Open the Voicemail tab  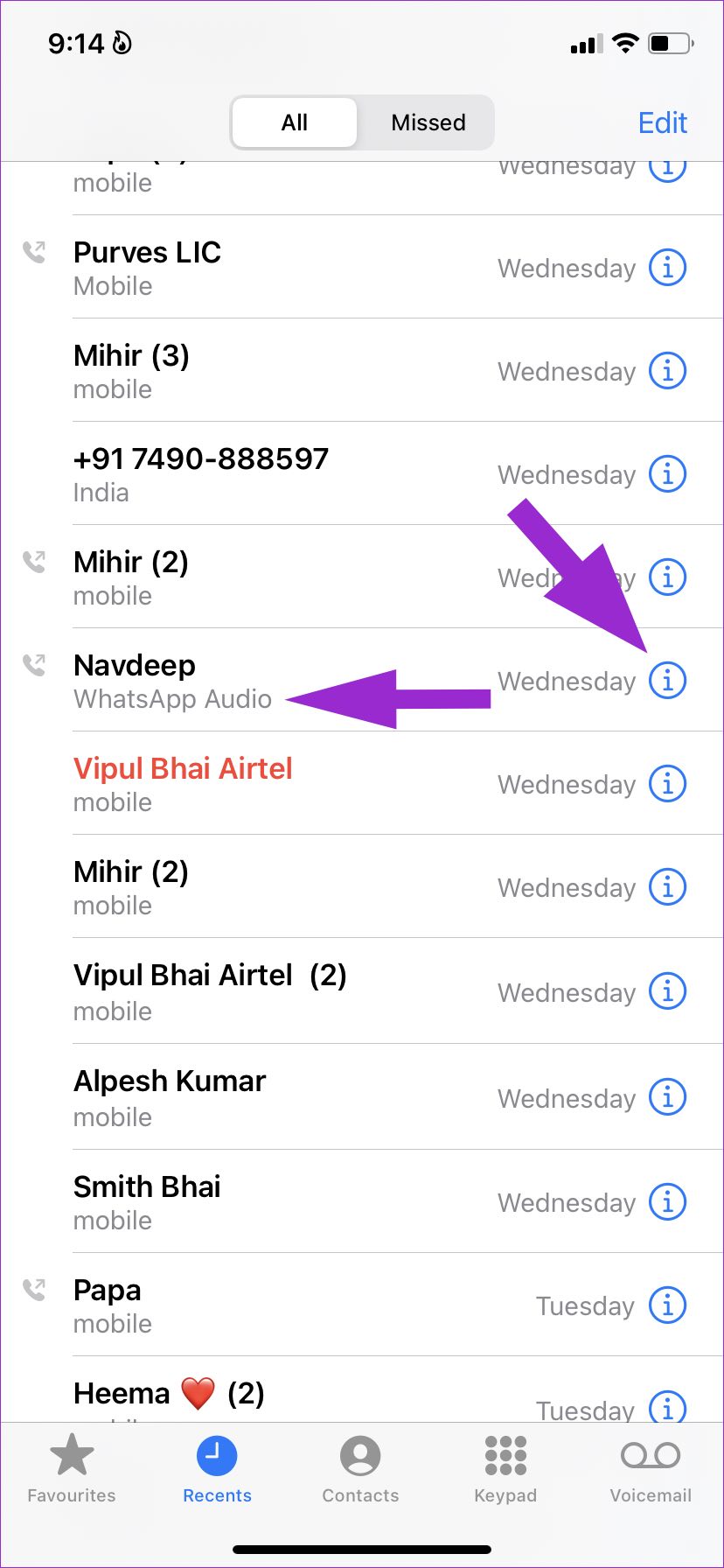pos(651,1468)
